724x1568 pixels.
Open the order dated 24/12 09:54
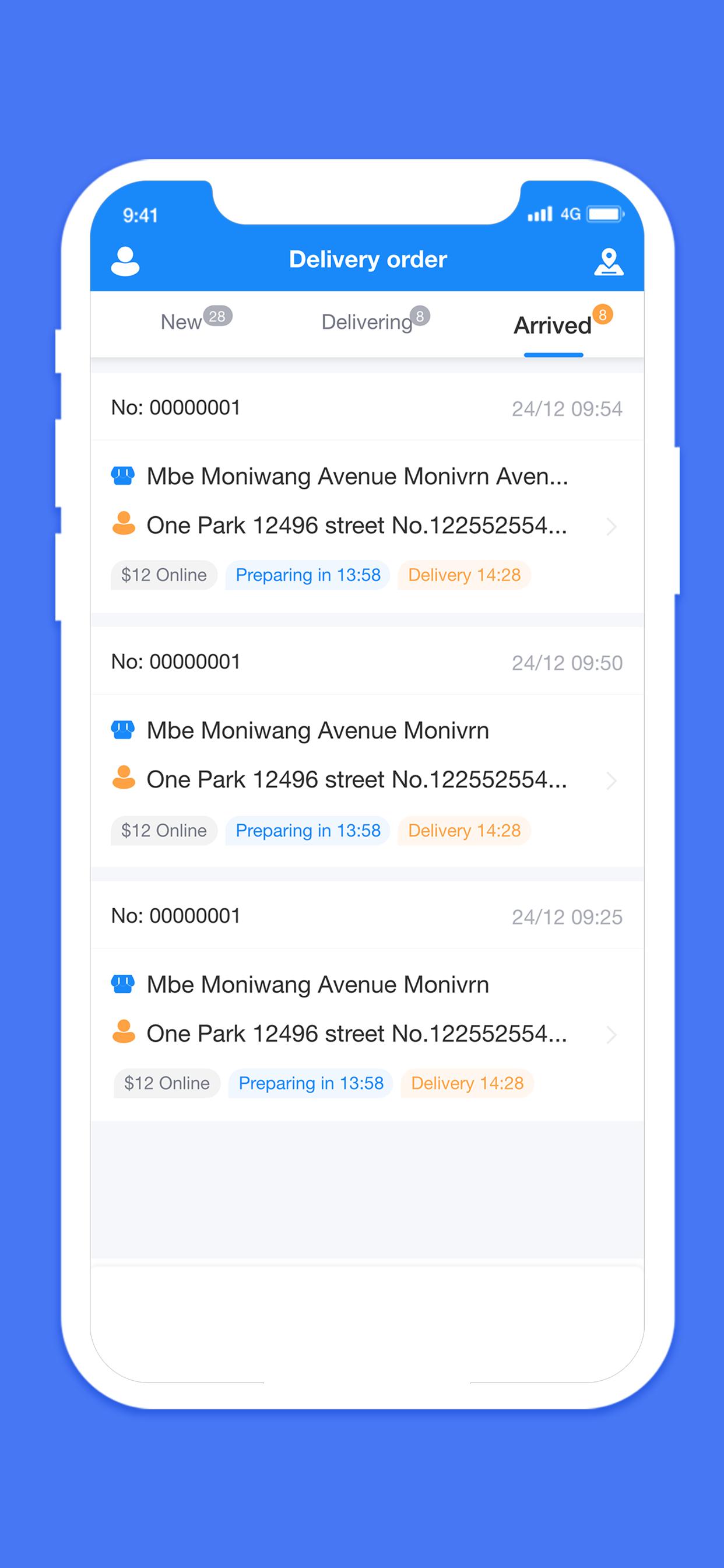pyautogui.click(x=367, y=493)
